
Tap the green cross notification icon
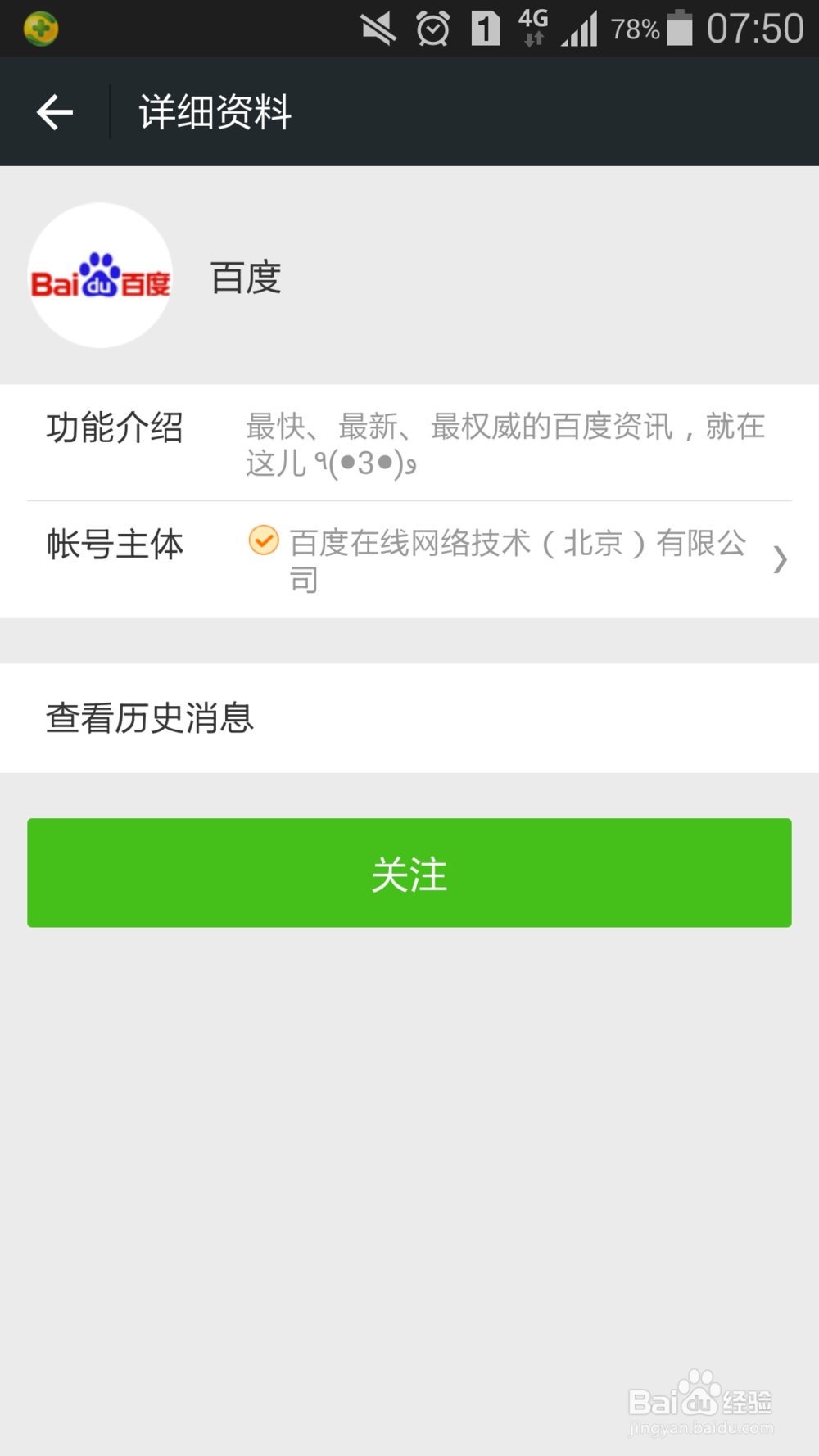(x=39, y=27)
